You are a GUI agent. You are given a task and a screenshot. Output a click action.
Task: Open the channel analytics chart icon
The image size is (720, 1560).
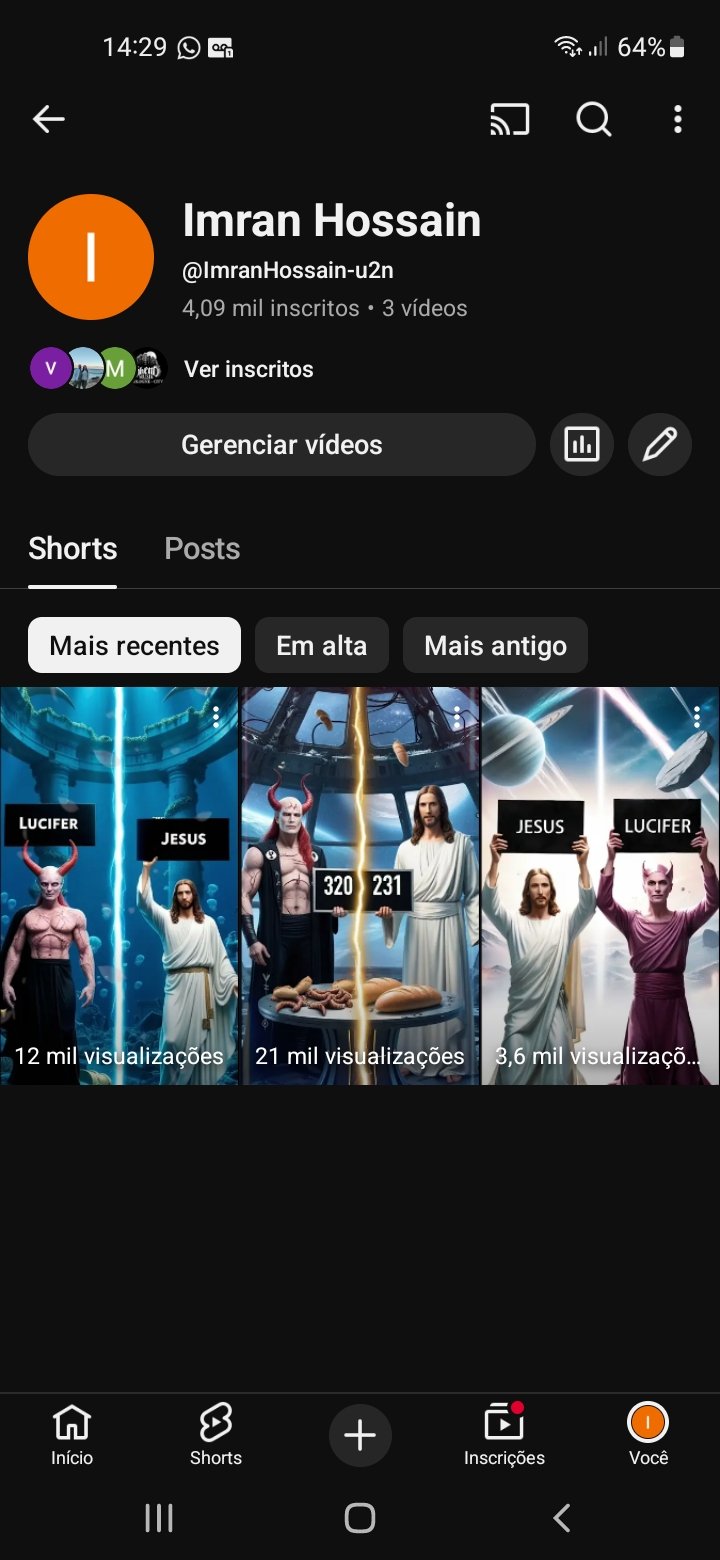(x=581, y=445)
